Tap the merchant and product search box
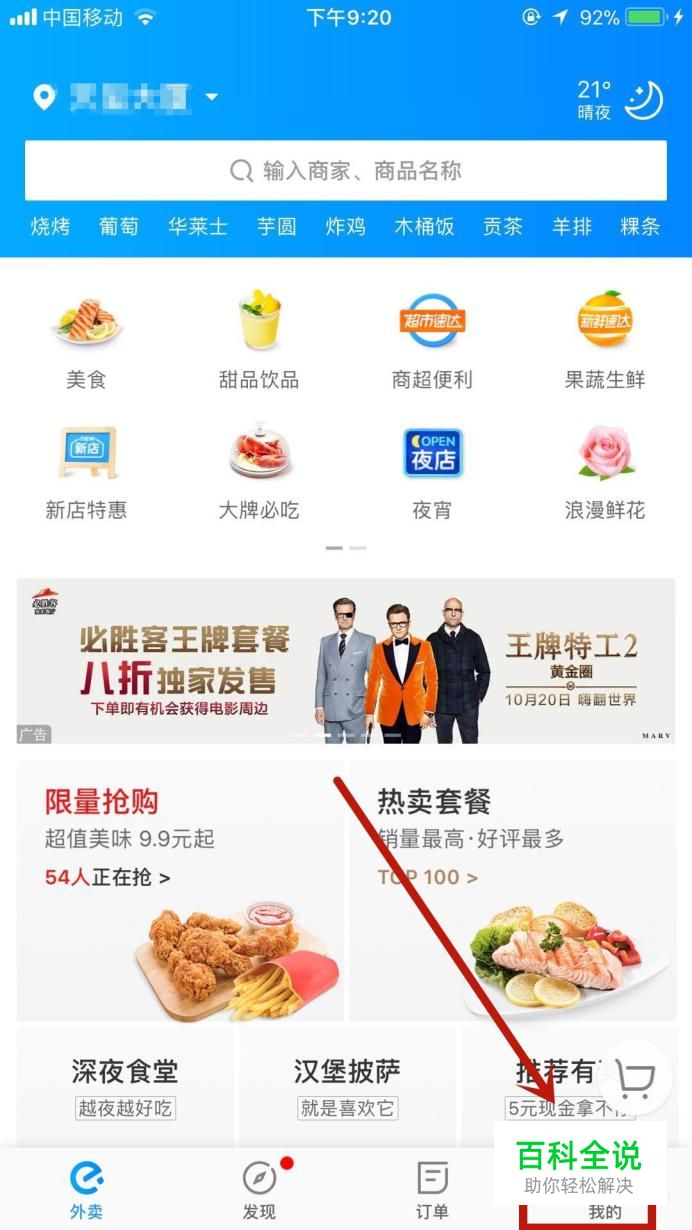This screenshot has width=692, height=1230. click(x=346, y=171)
